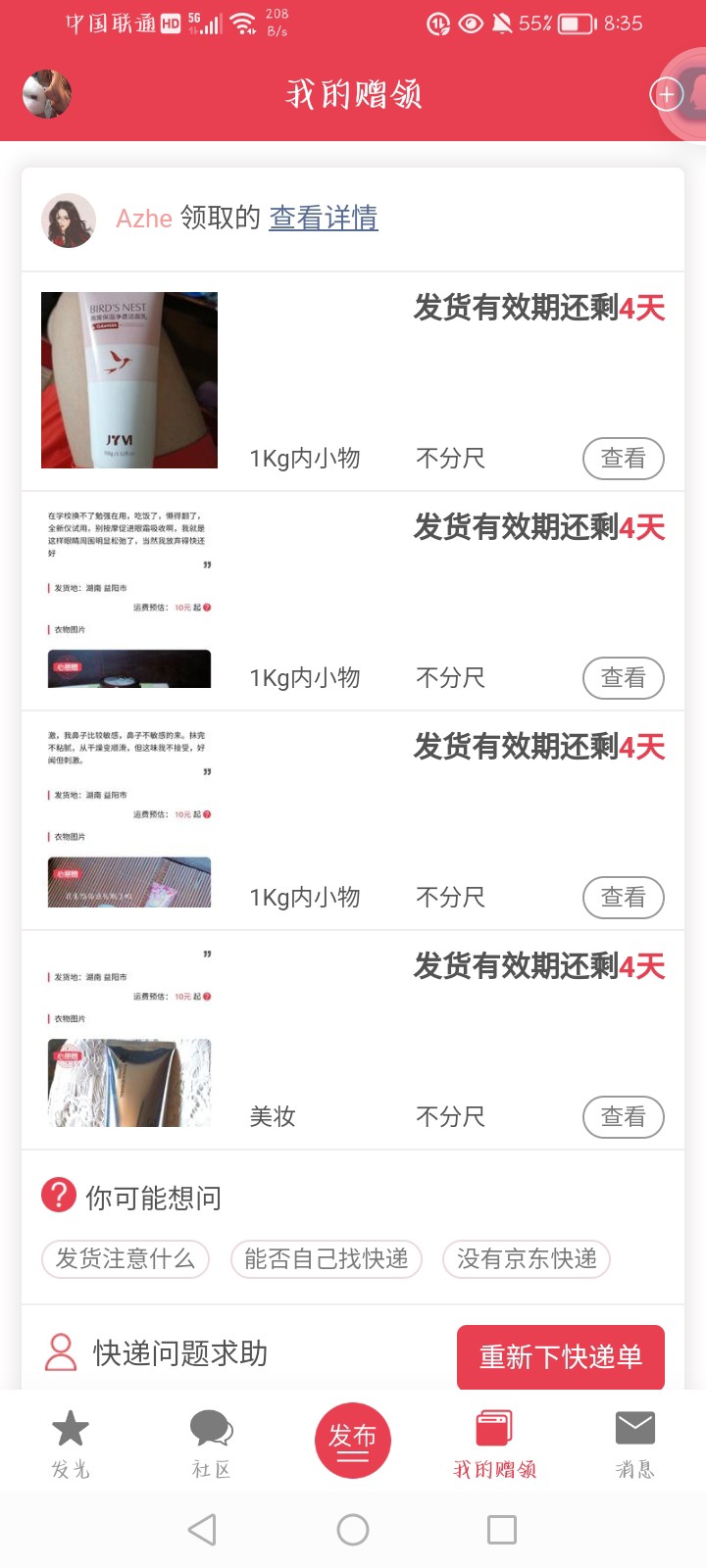Tap 查看 for the Bird's Nest cleanser item
The width and height of the screenshot is (706, 1568).
(623, 459)
